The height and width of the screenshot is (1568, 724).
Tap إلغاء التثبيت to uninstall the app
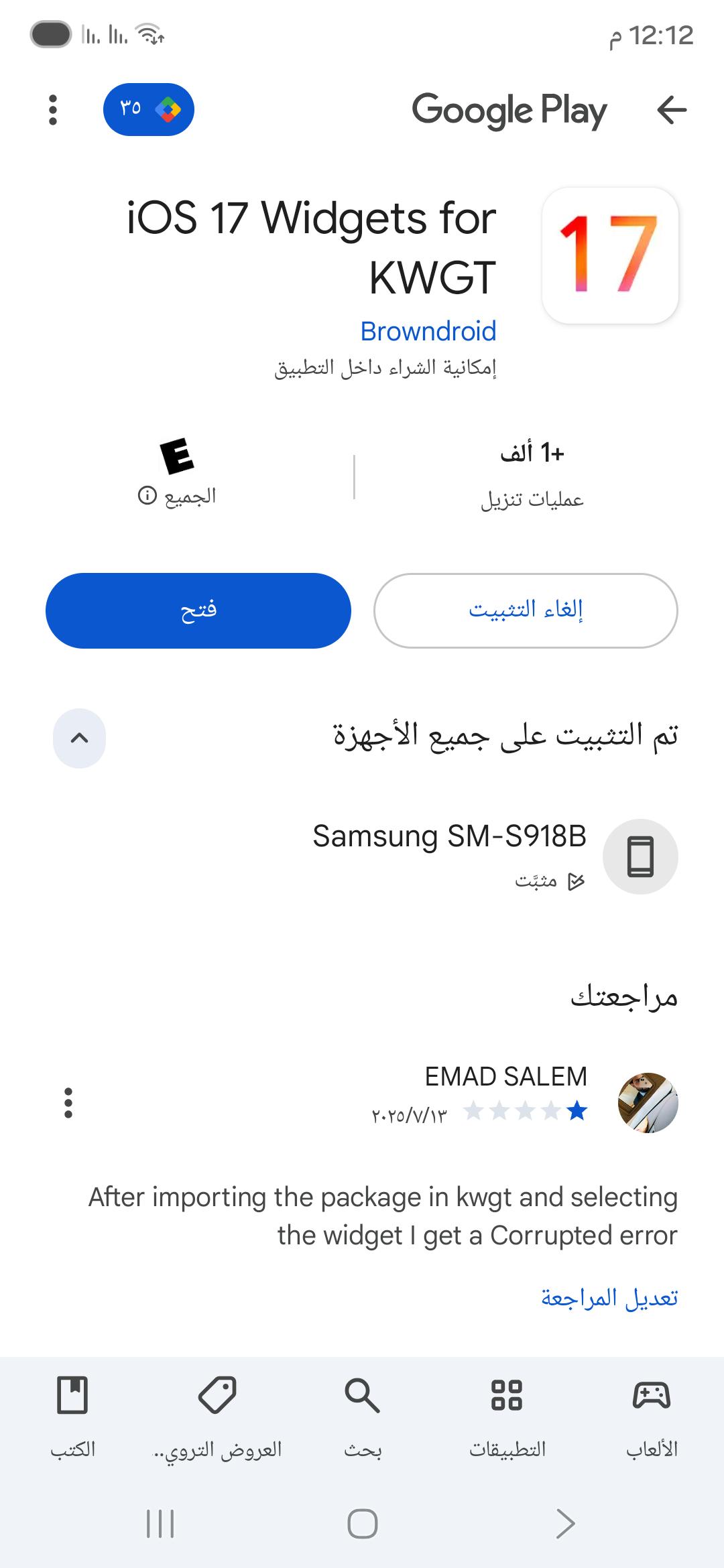click(x=526, y=610)
